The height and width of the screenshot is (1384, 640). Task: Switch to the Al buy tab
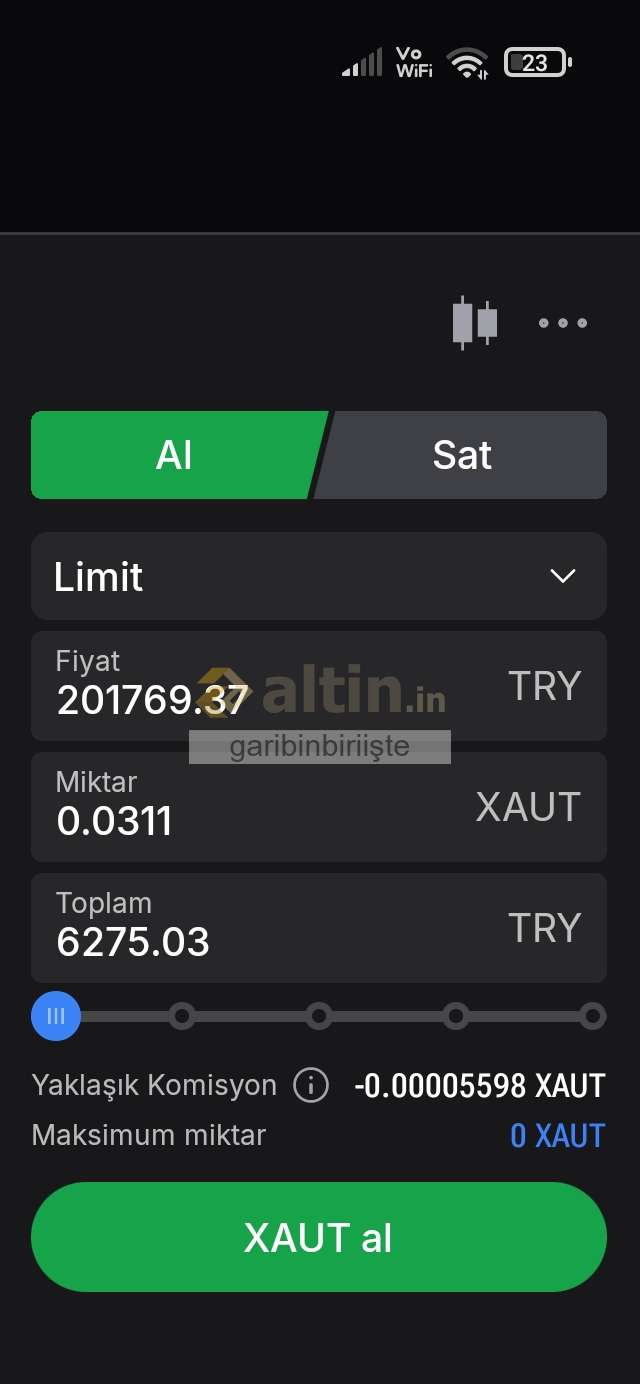(x=174, y=455)
